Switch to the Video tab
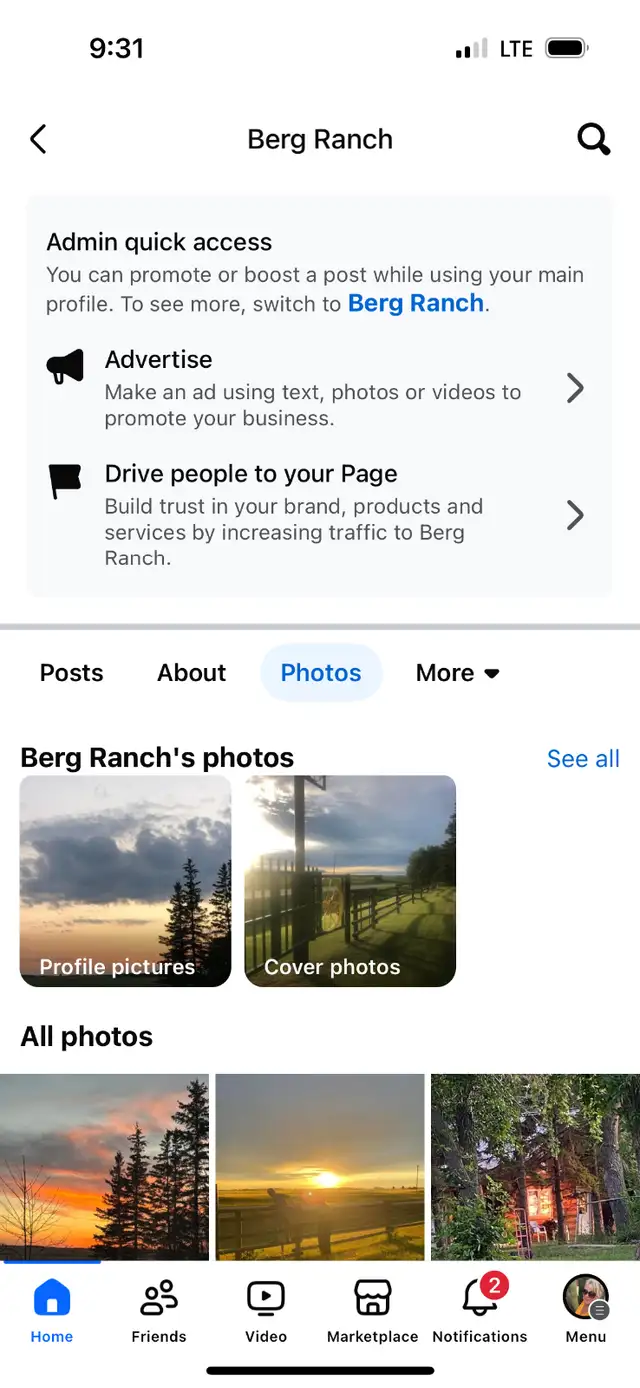Image resolution: width=640 pixels, height=1388 pixels. tap(266, 1310)
